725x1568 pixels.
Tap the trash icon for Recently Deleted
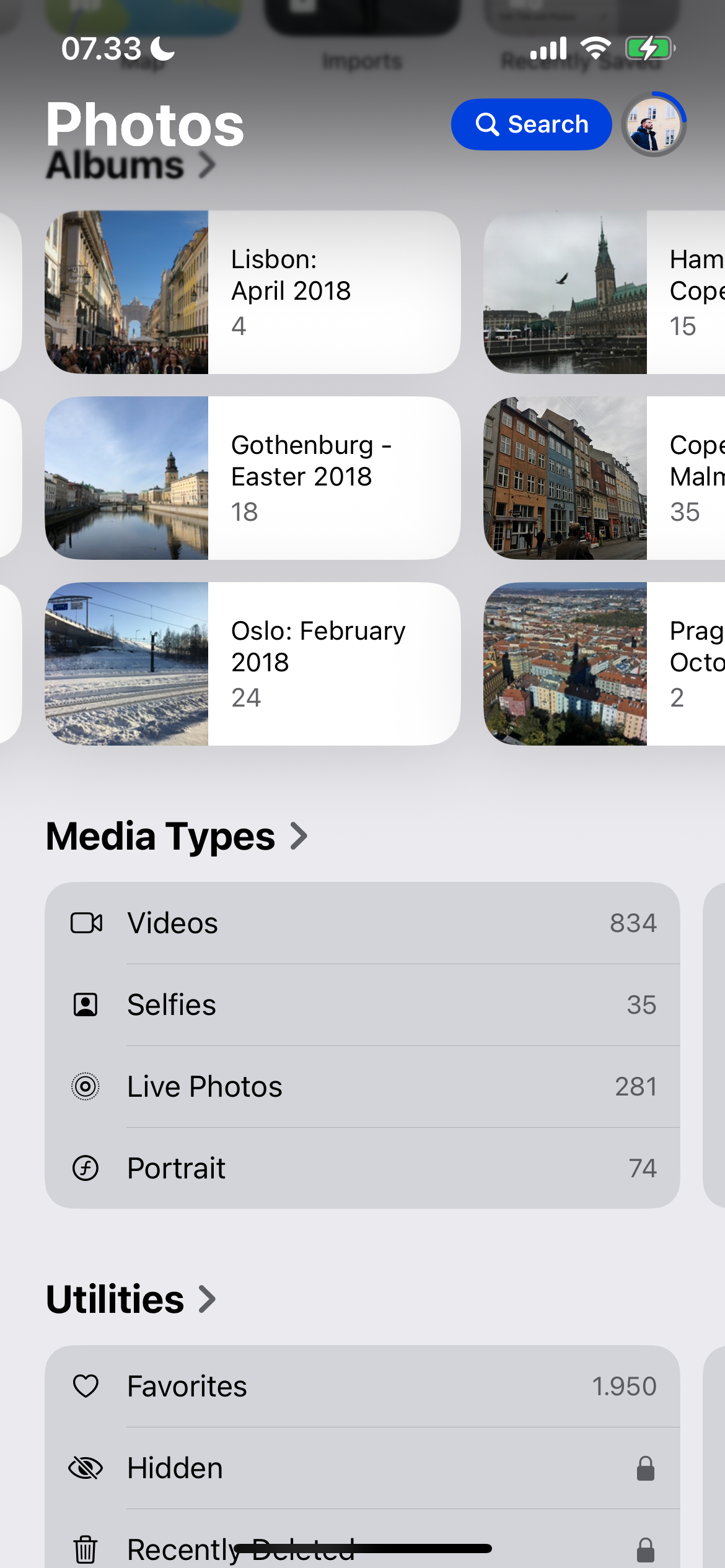(87, 1549)
